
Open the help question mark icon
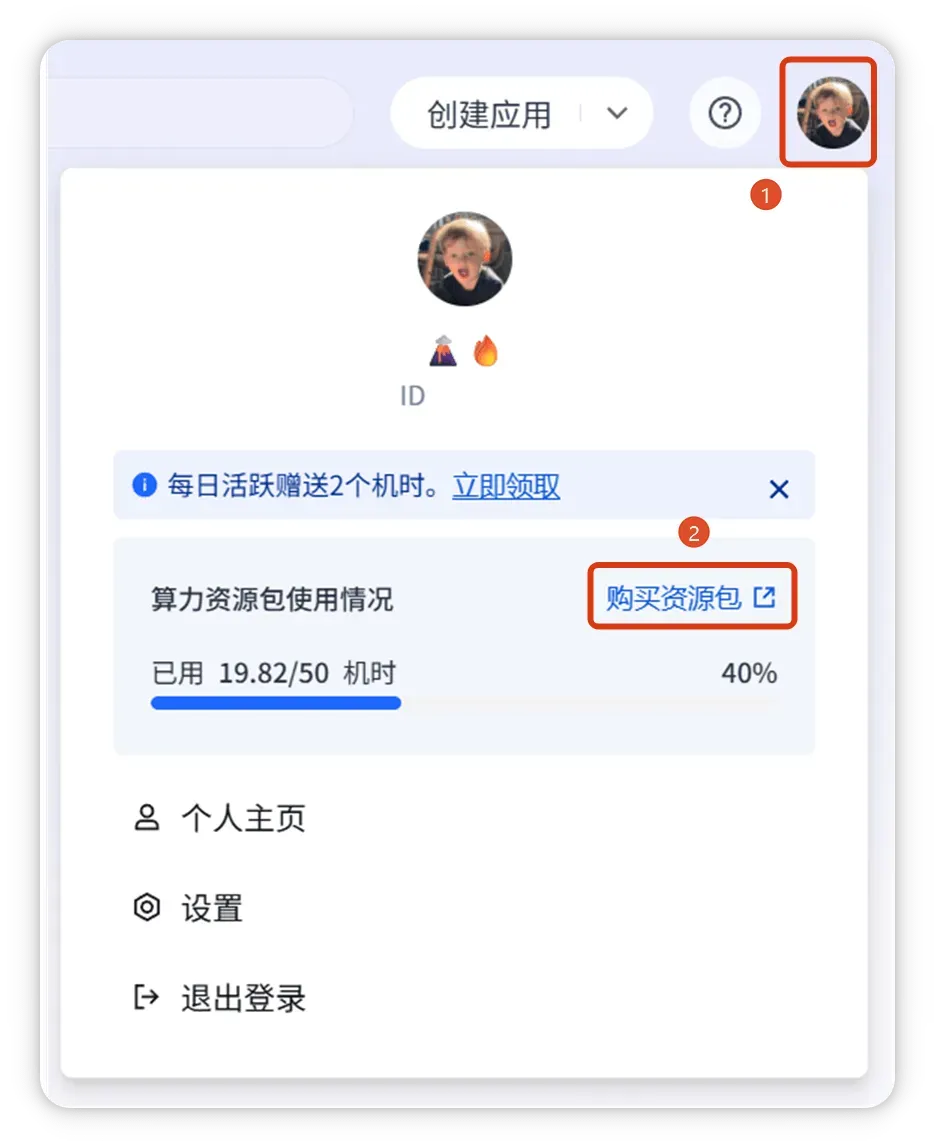click(x=725, y=114)
